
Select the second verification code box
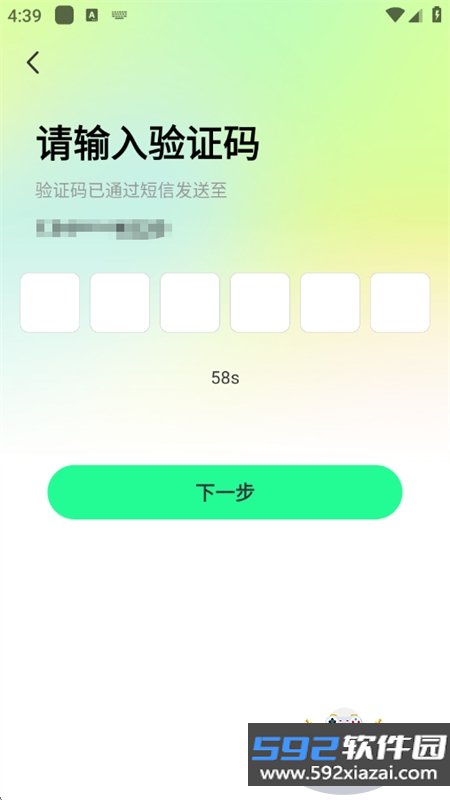120,303
